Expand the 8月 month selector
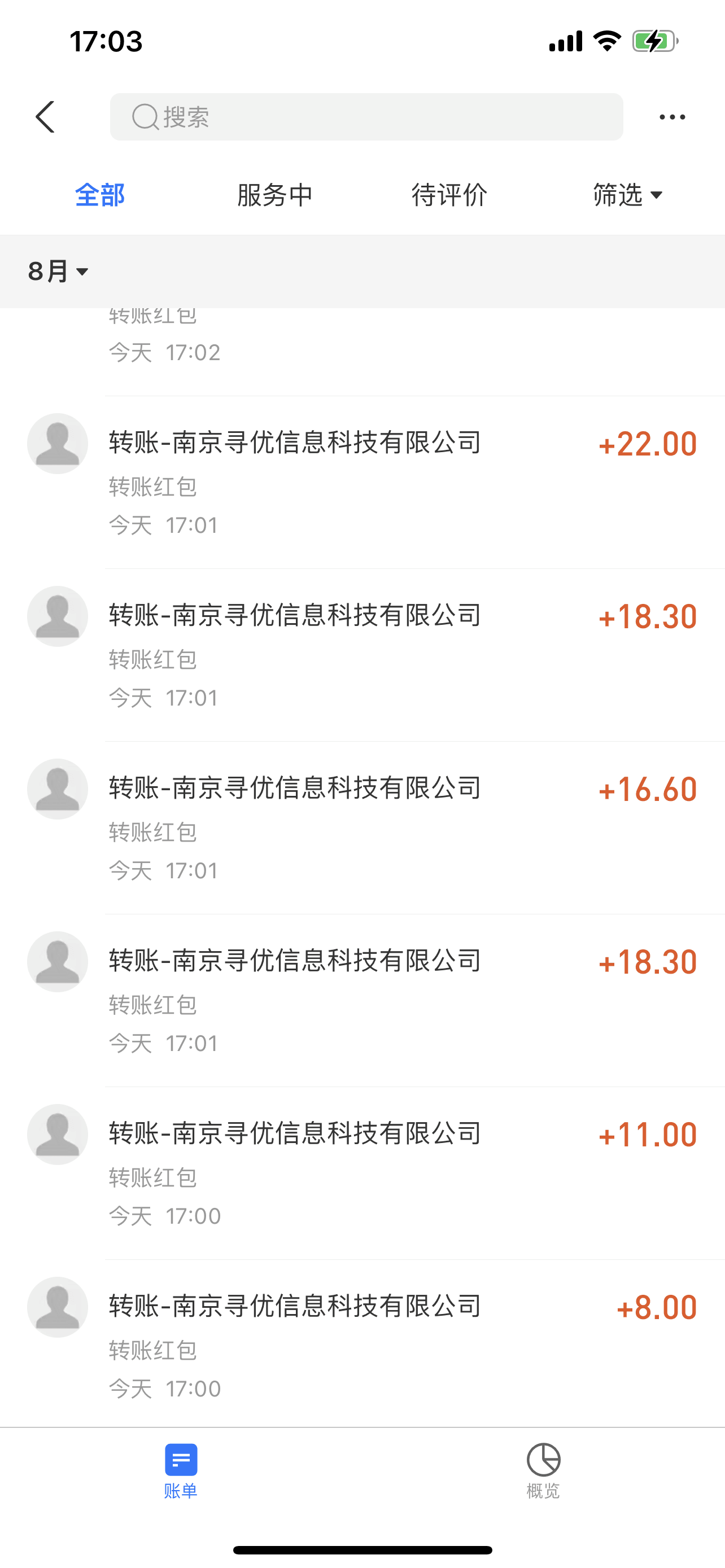This screenshot has height=1568, width=725. (58, 271)
